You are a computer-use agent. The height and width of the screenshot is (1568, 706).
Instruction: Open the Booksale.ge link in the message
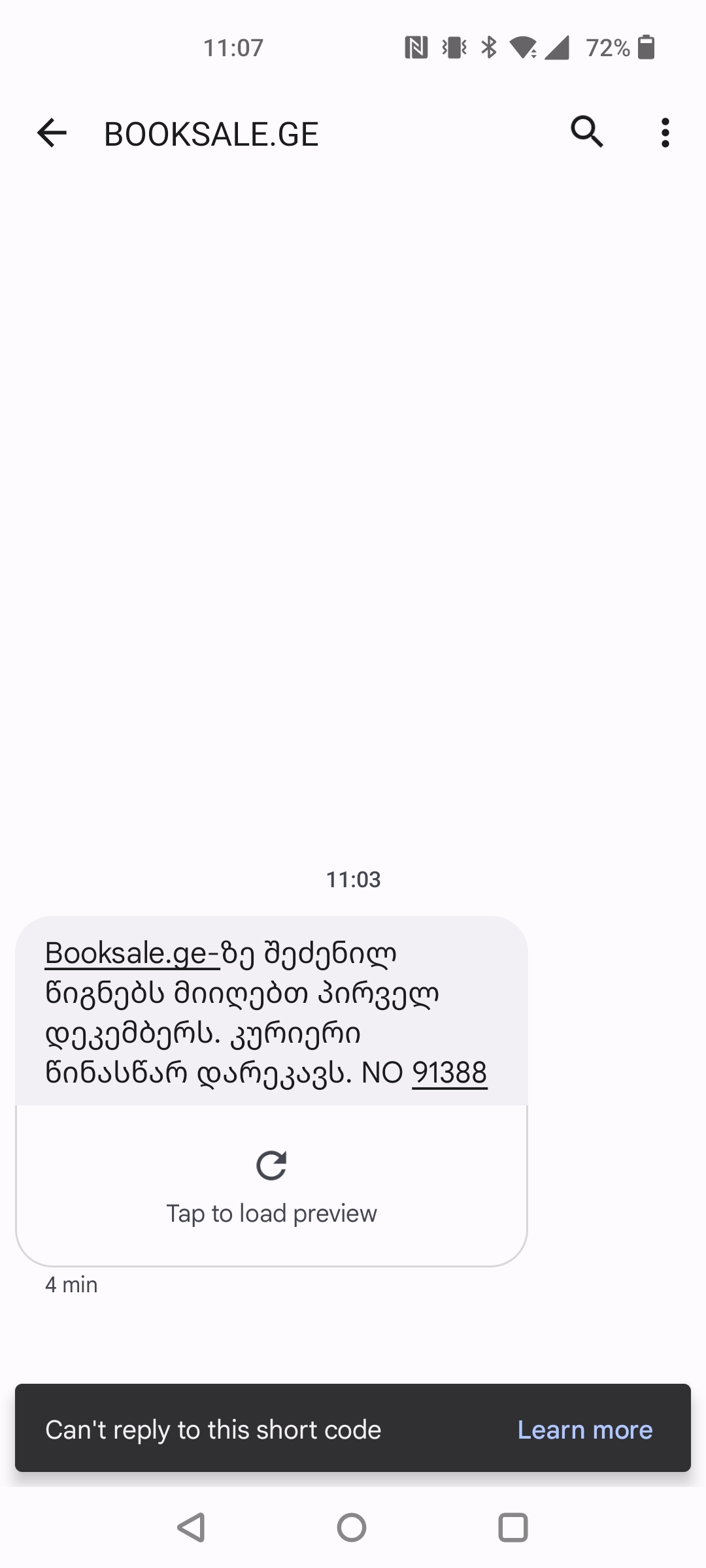click(131, 953)
